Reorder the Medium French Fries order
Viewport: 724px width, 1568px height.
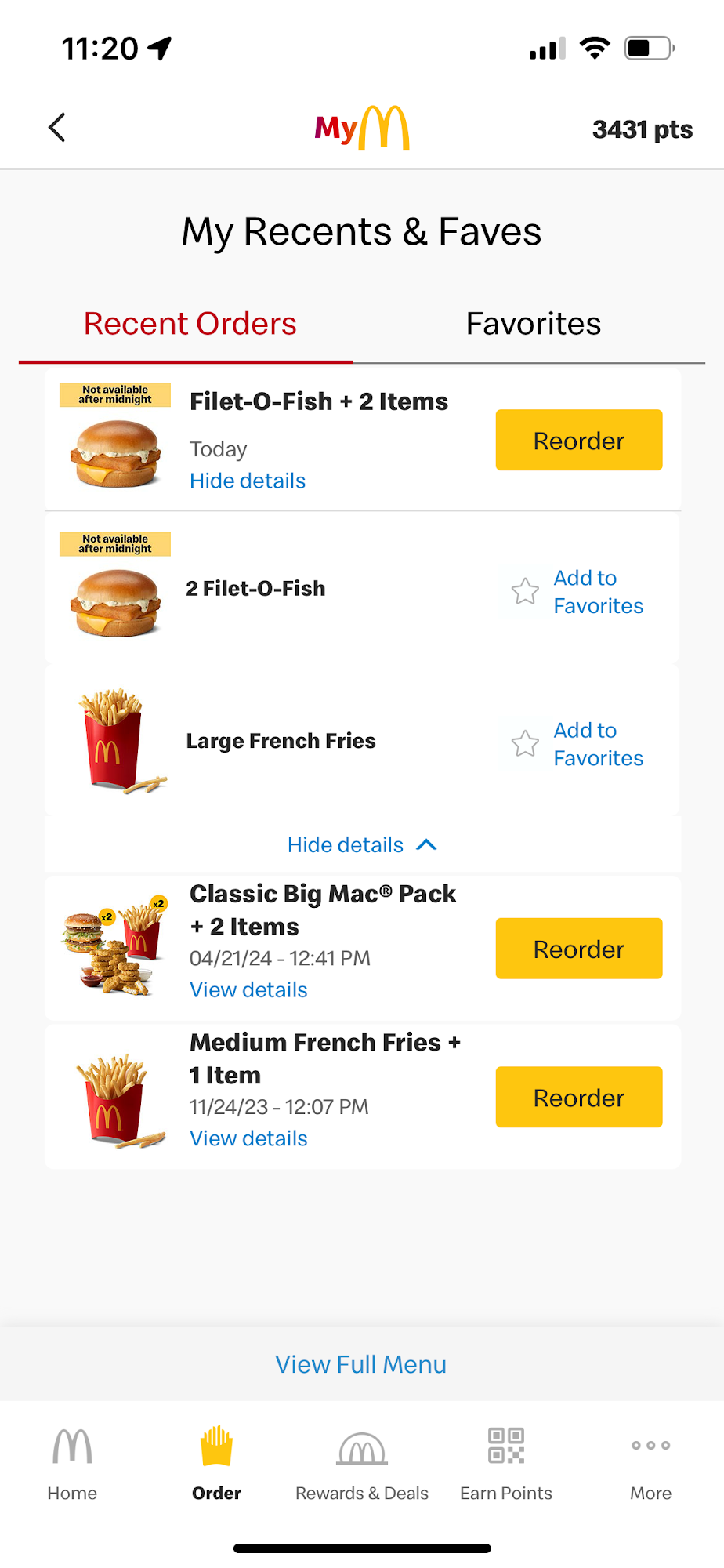click(x=578, y=1098)
